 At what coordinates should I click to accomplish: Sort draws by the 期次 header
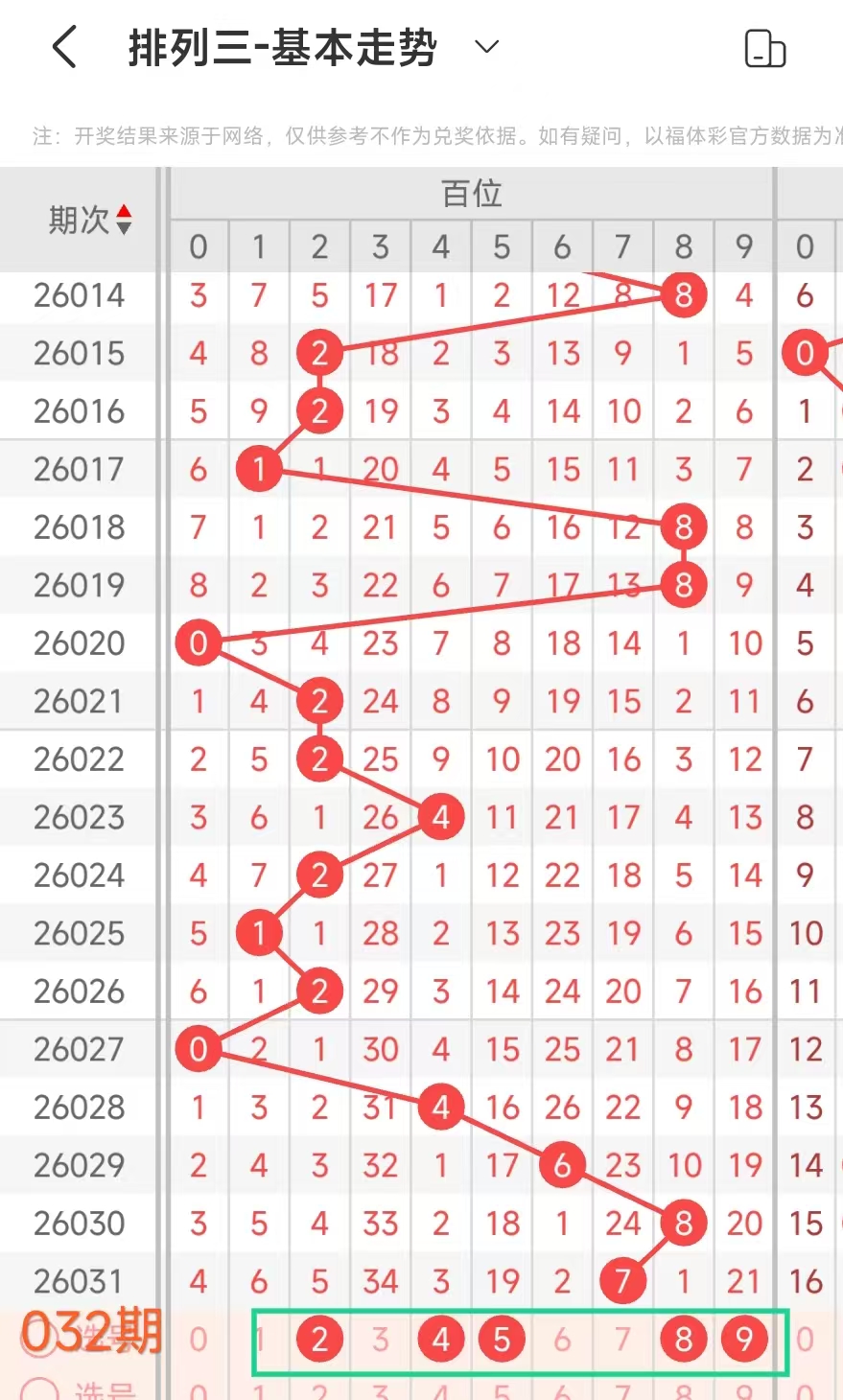coord(89,221)
